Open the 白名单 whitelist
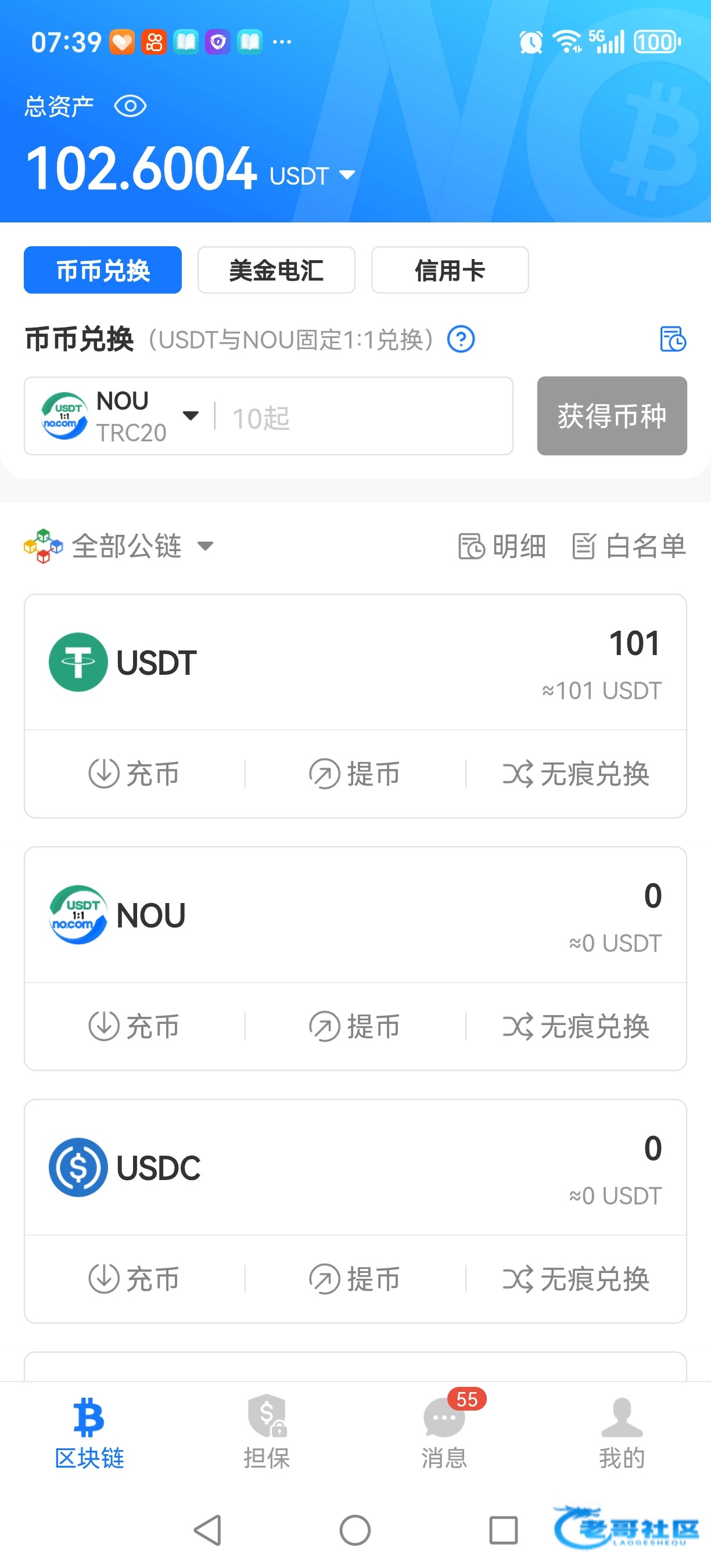Viewport: 711px width, 1568px height. (630, 546)
